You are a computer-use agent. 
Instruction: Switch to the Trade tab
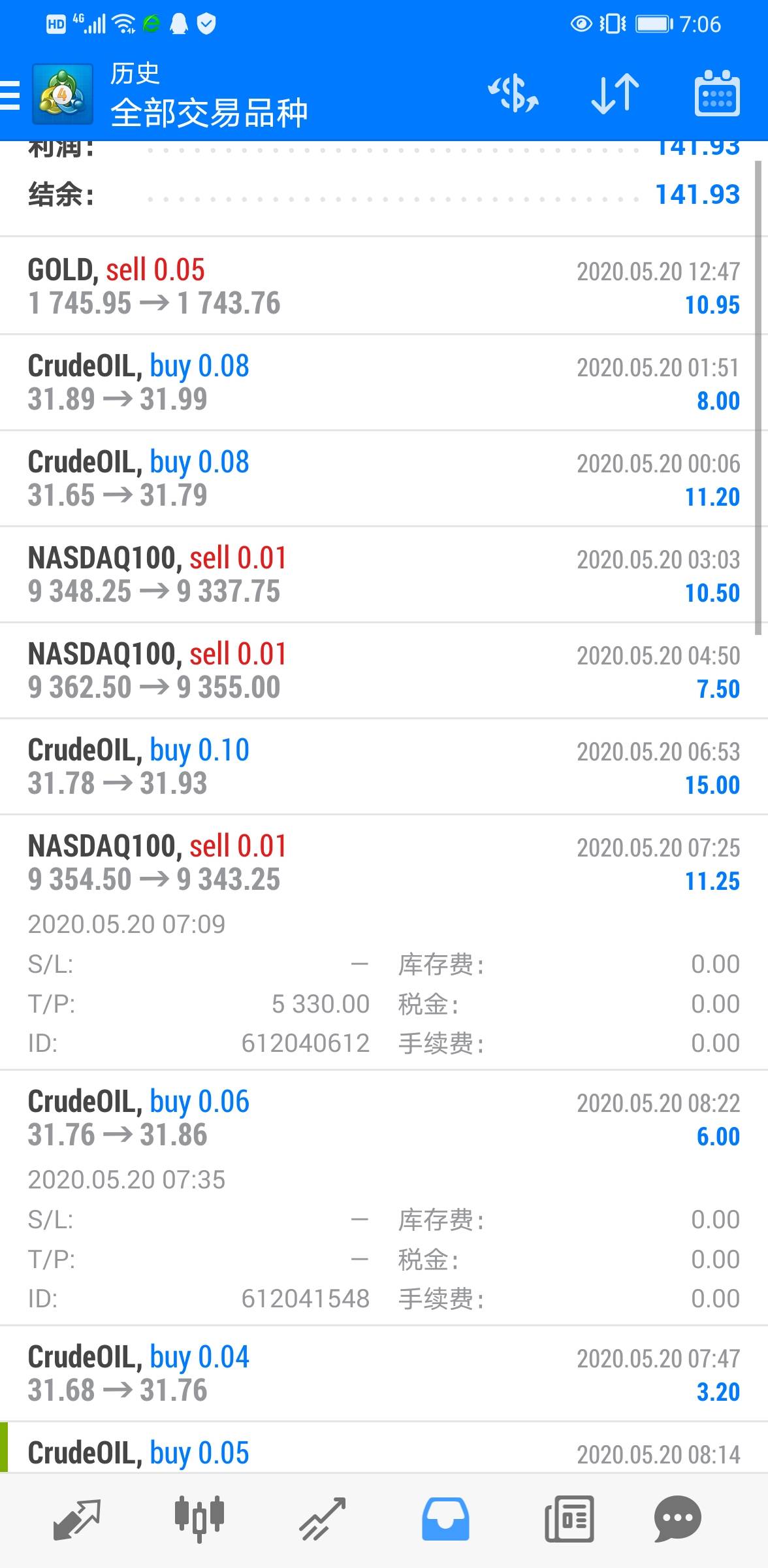322,1519
